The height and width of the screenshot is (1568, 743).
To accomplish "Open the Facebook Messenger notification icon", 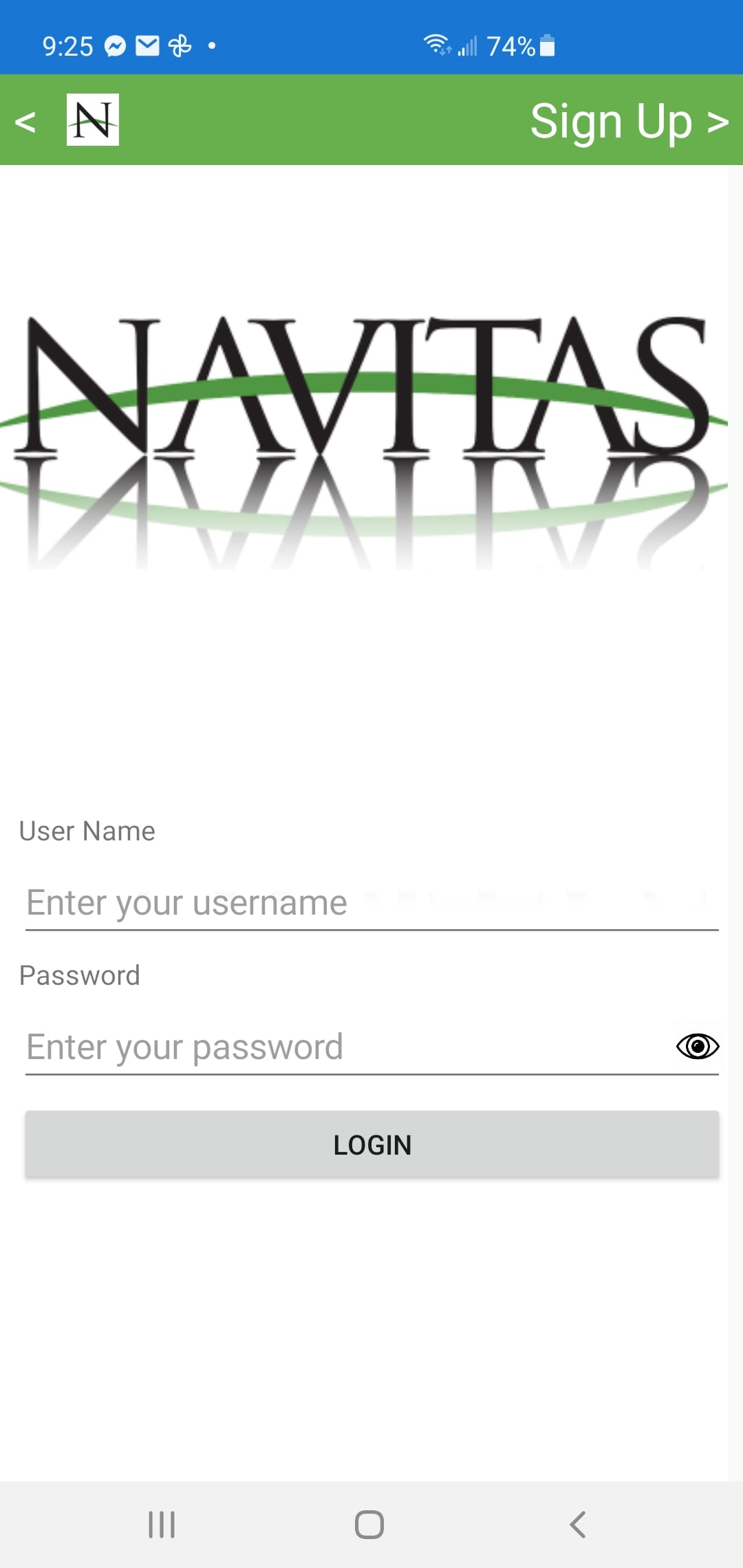I will click(x=116, y=45).
